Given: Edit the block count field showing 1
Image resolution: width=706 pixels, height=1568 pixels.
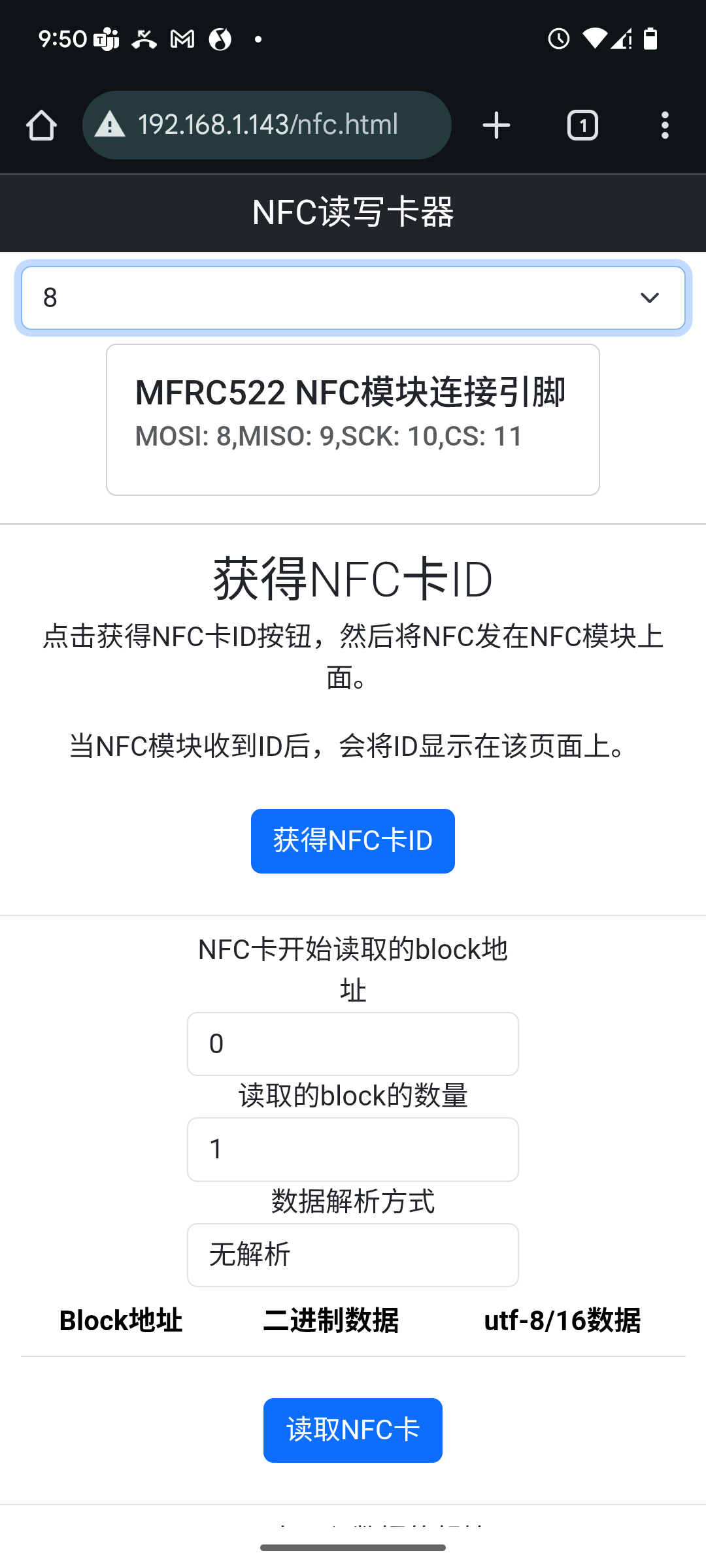Looking at the screenshot, I should tap(353, 1149).
